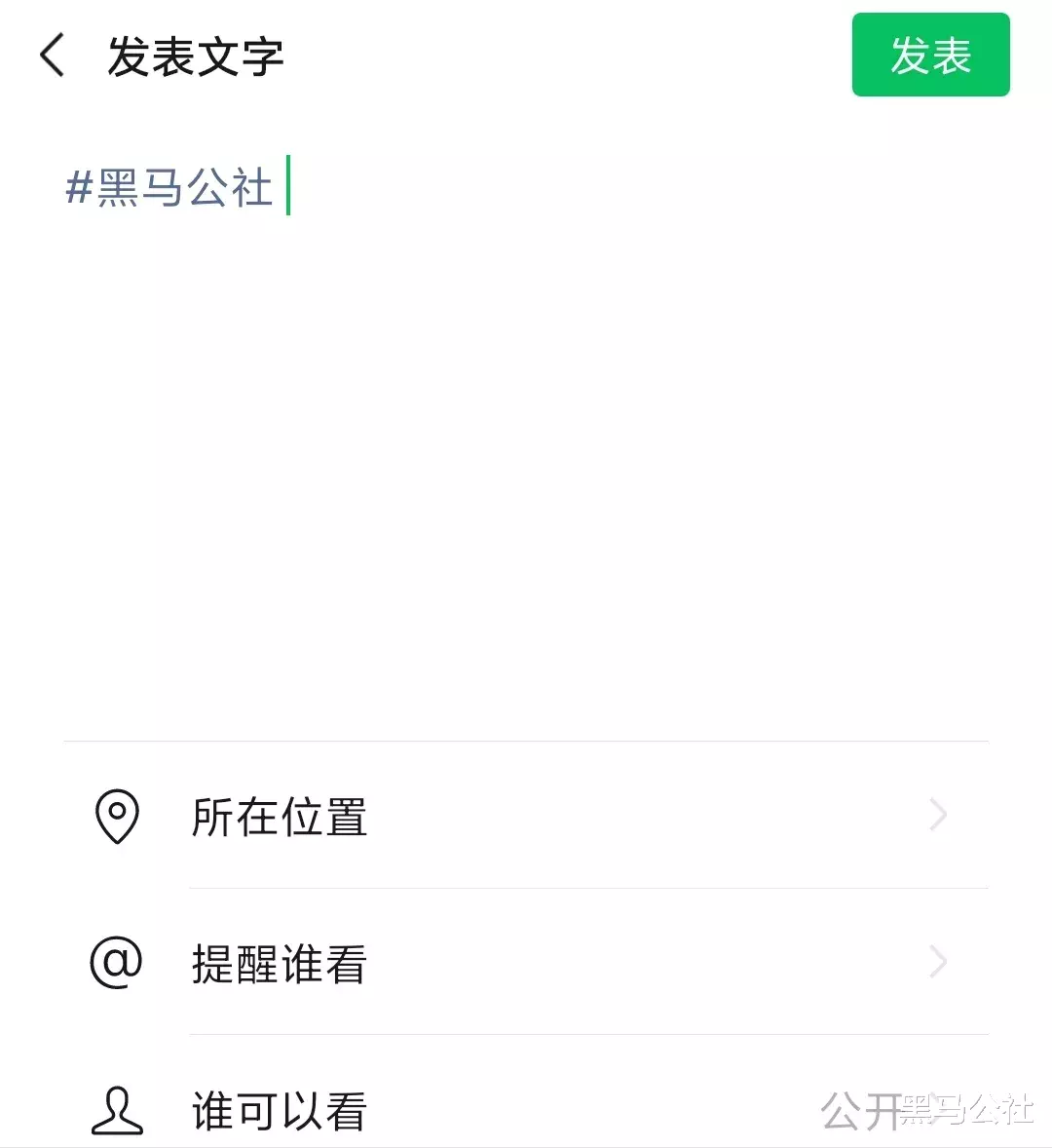Click the divider above location row

(526, 741)
